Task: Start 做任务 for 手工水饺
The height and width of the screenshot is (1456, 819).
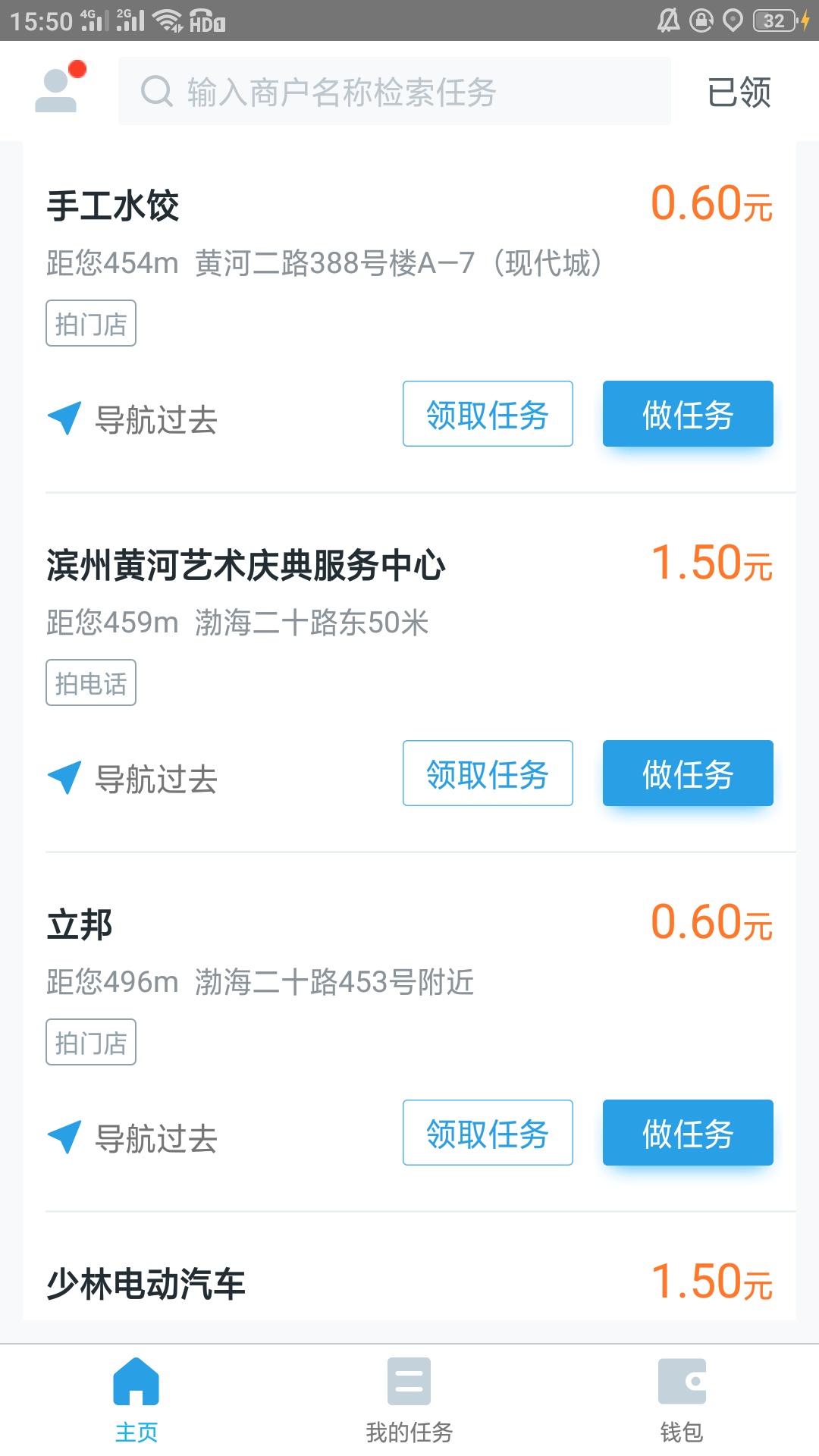Action: pos(688,414)
